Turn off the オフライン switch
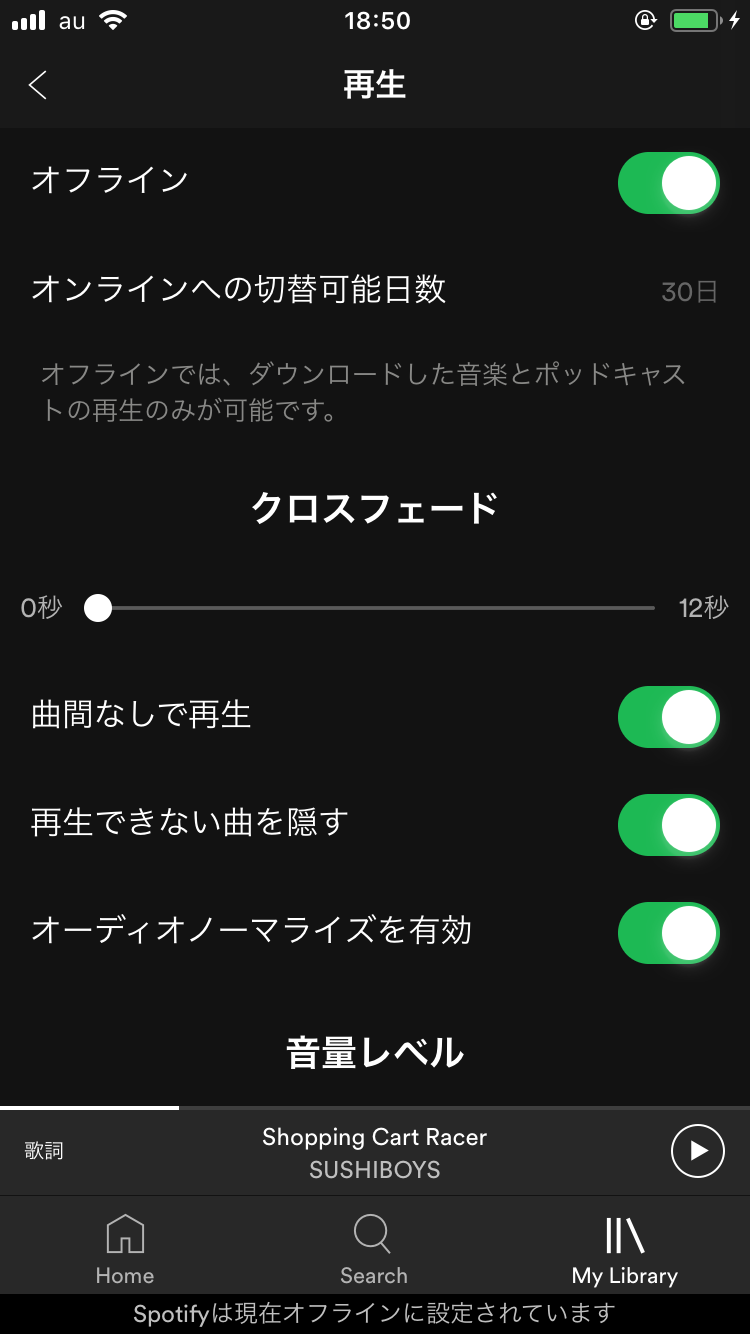Viewport: 750px width, 1334px height. (668, 183)
